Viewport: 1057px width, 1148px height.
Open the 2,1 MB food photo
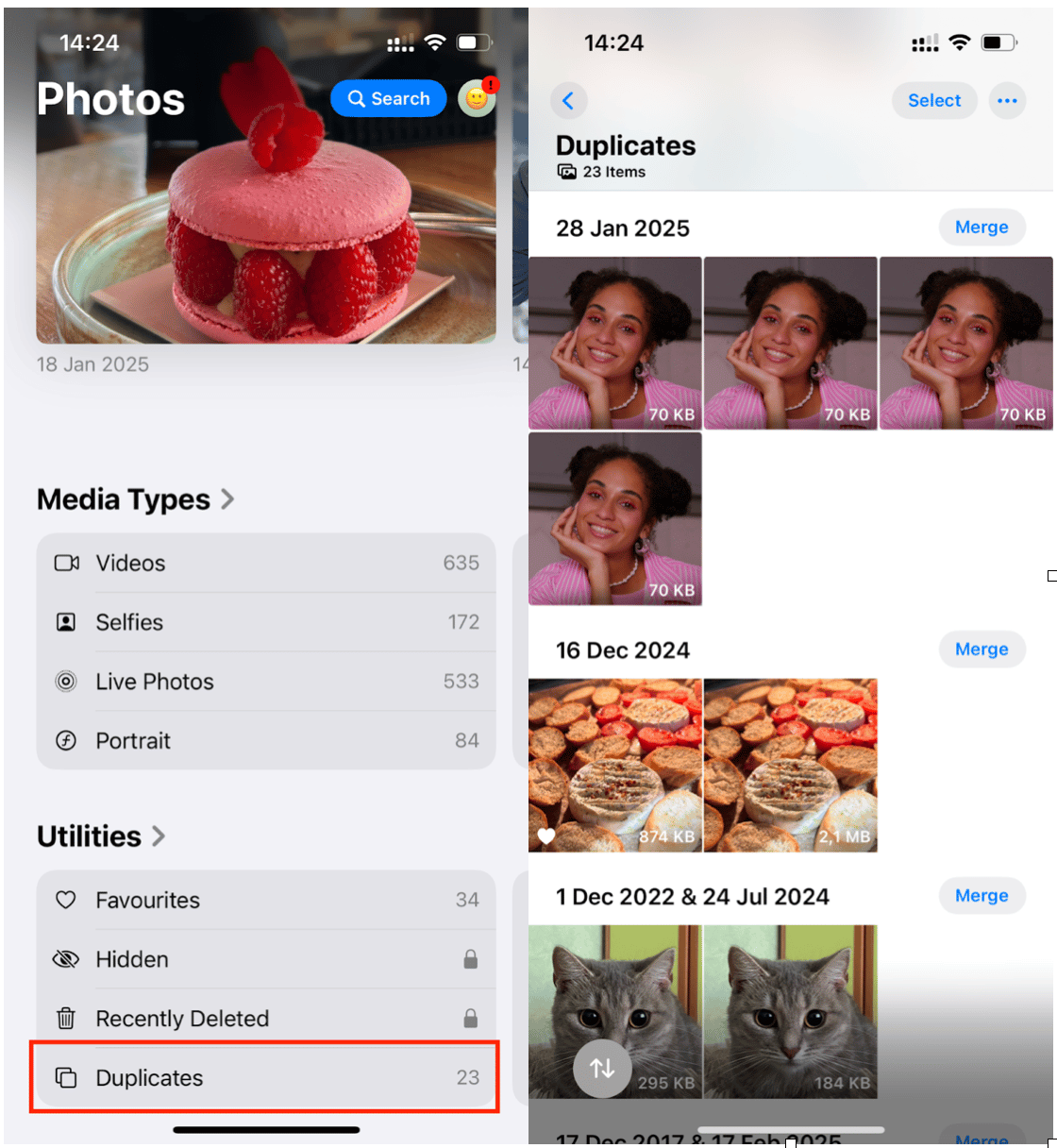[791, 766]
